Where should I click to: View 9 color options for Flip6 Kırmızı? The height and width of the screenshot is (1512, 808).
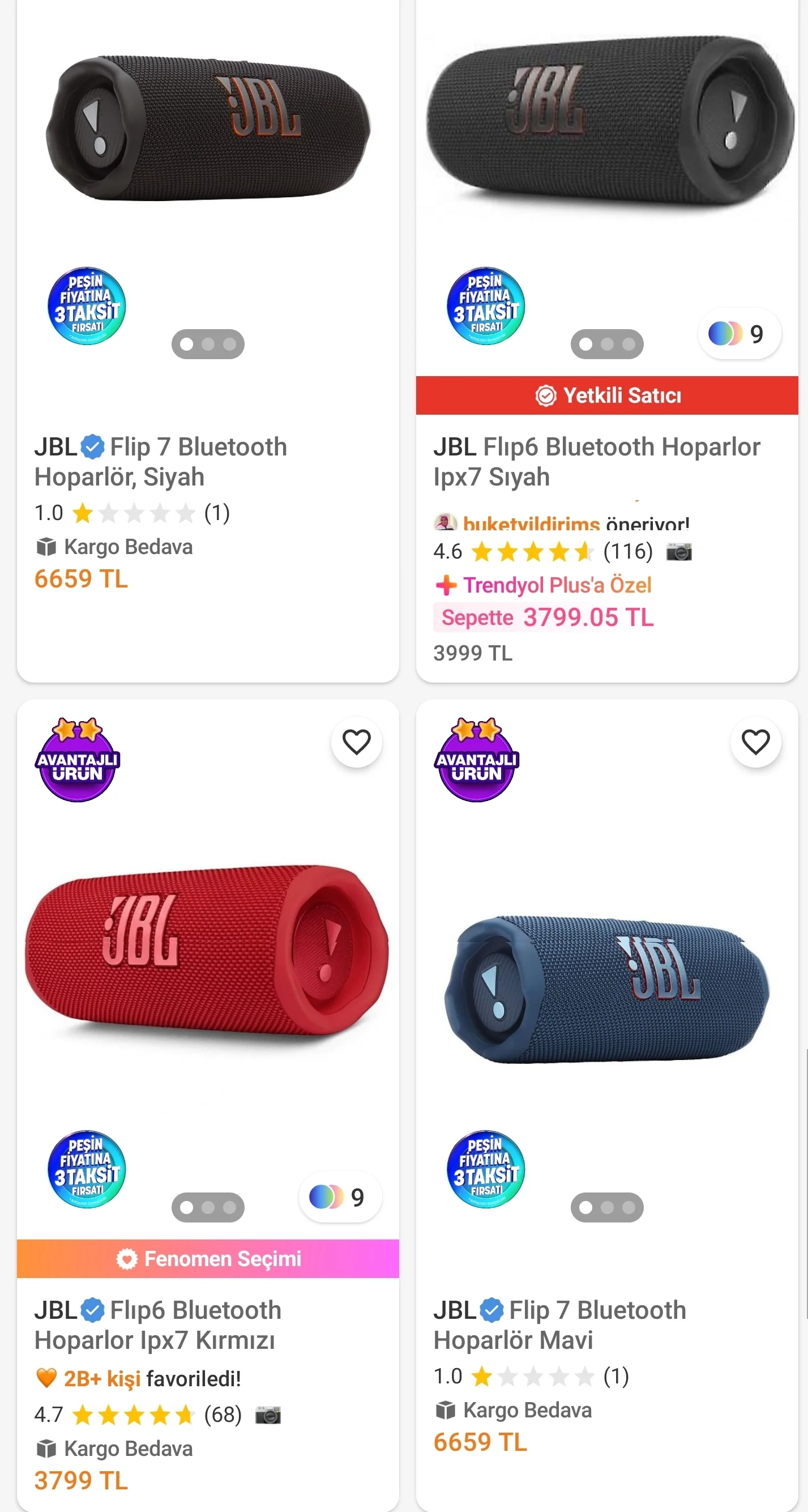click(x=340, y=1197)
